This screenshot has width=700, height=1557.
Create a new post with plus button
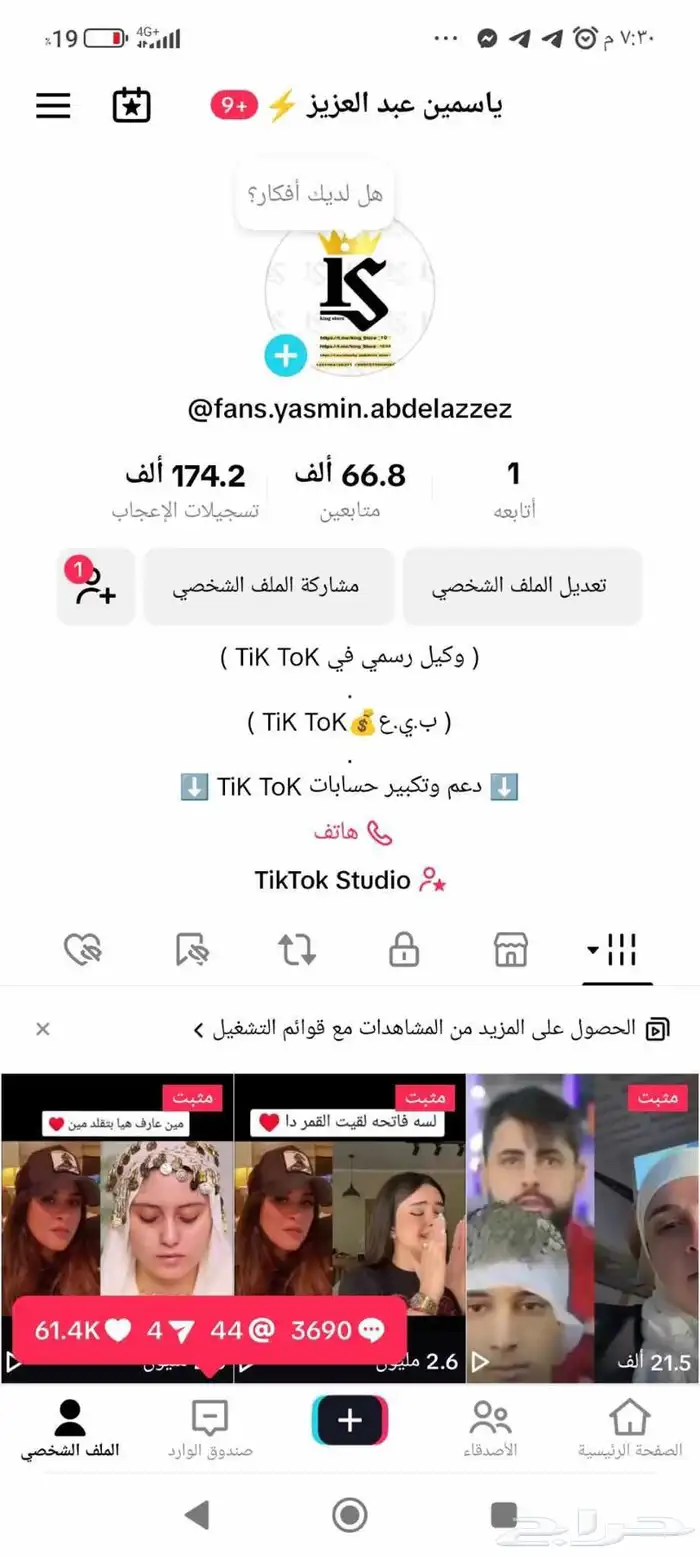point(350,1420)
